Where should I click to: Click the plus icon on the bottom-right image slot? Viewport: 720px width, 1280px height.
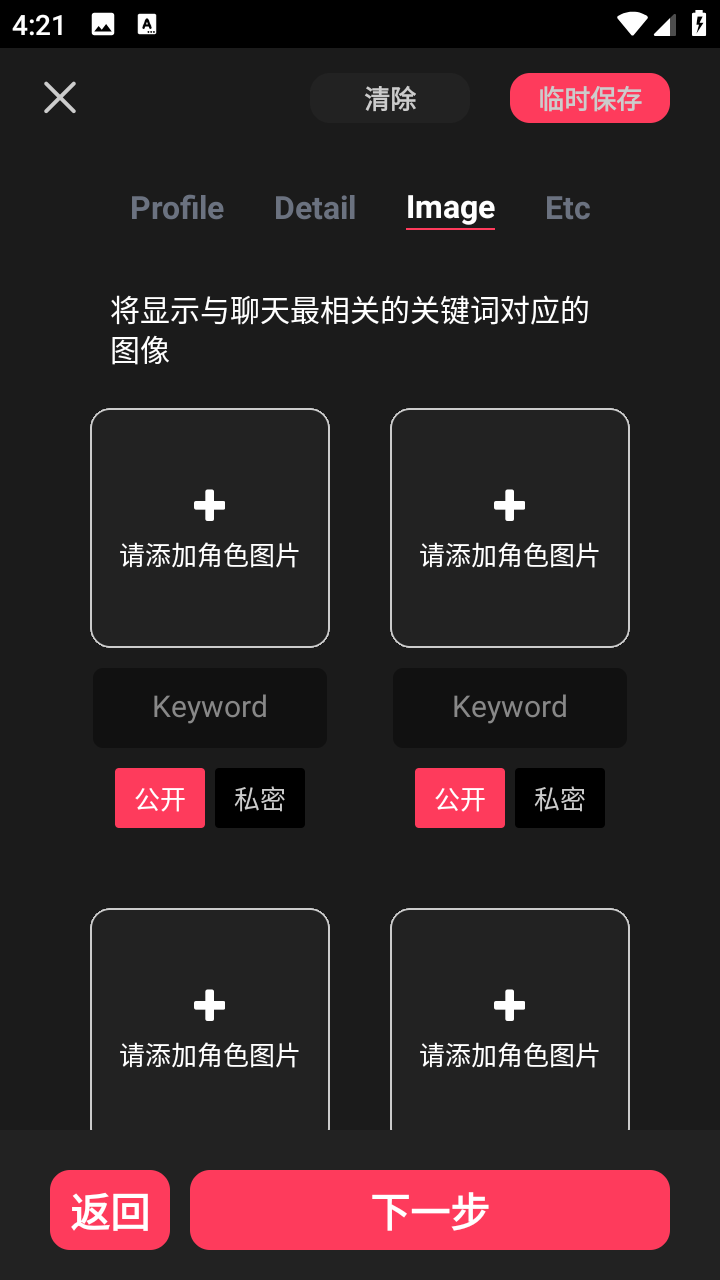coord(509,1006)
